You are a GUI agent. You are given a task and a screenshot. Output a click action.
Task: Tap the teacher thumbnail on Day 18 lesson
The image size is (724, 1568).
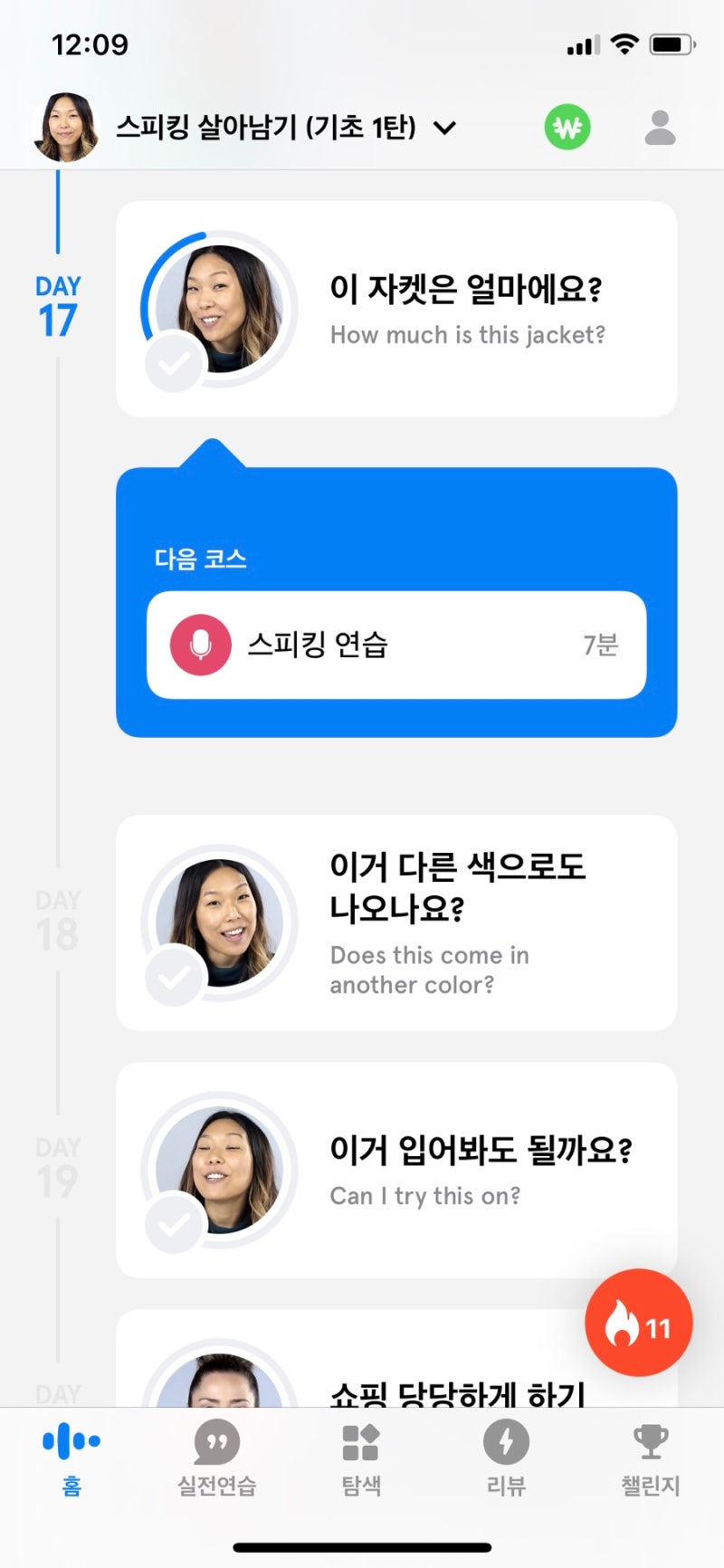pyautogui.click(x=217, y=921)
